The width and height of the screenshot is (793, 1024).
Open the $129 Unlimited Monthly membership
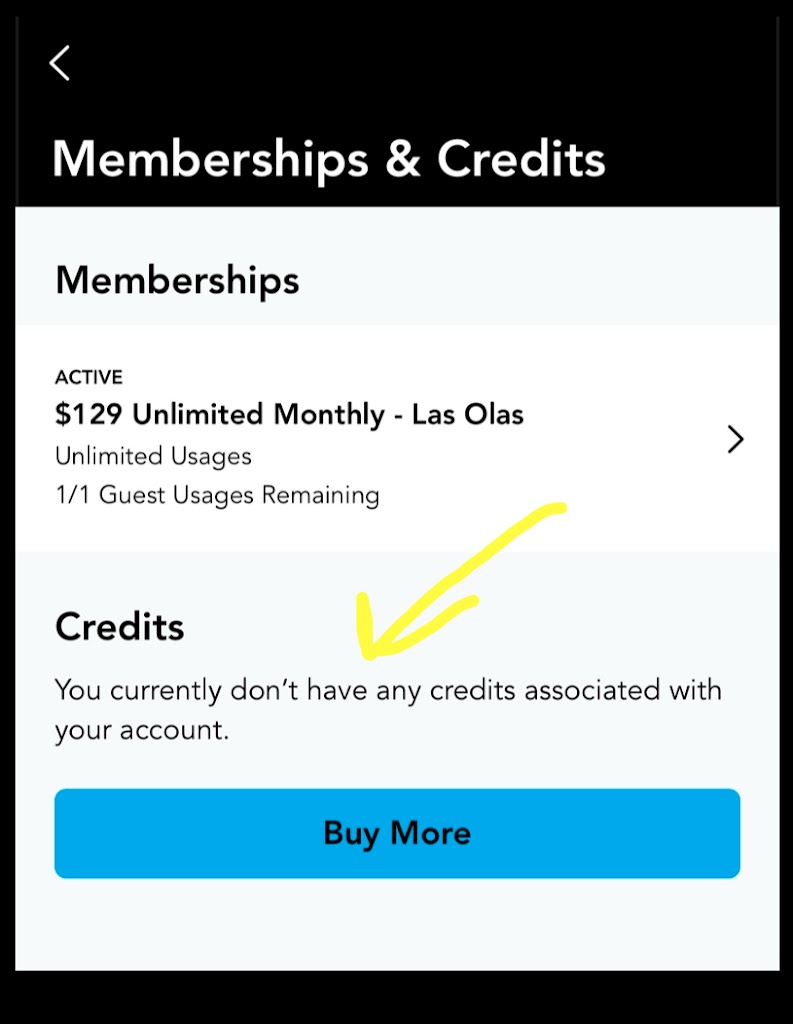point(396,438)
